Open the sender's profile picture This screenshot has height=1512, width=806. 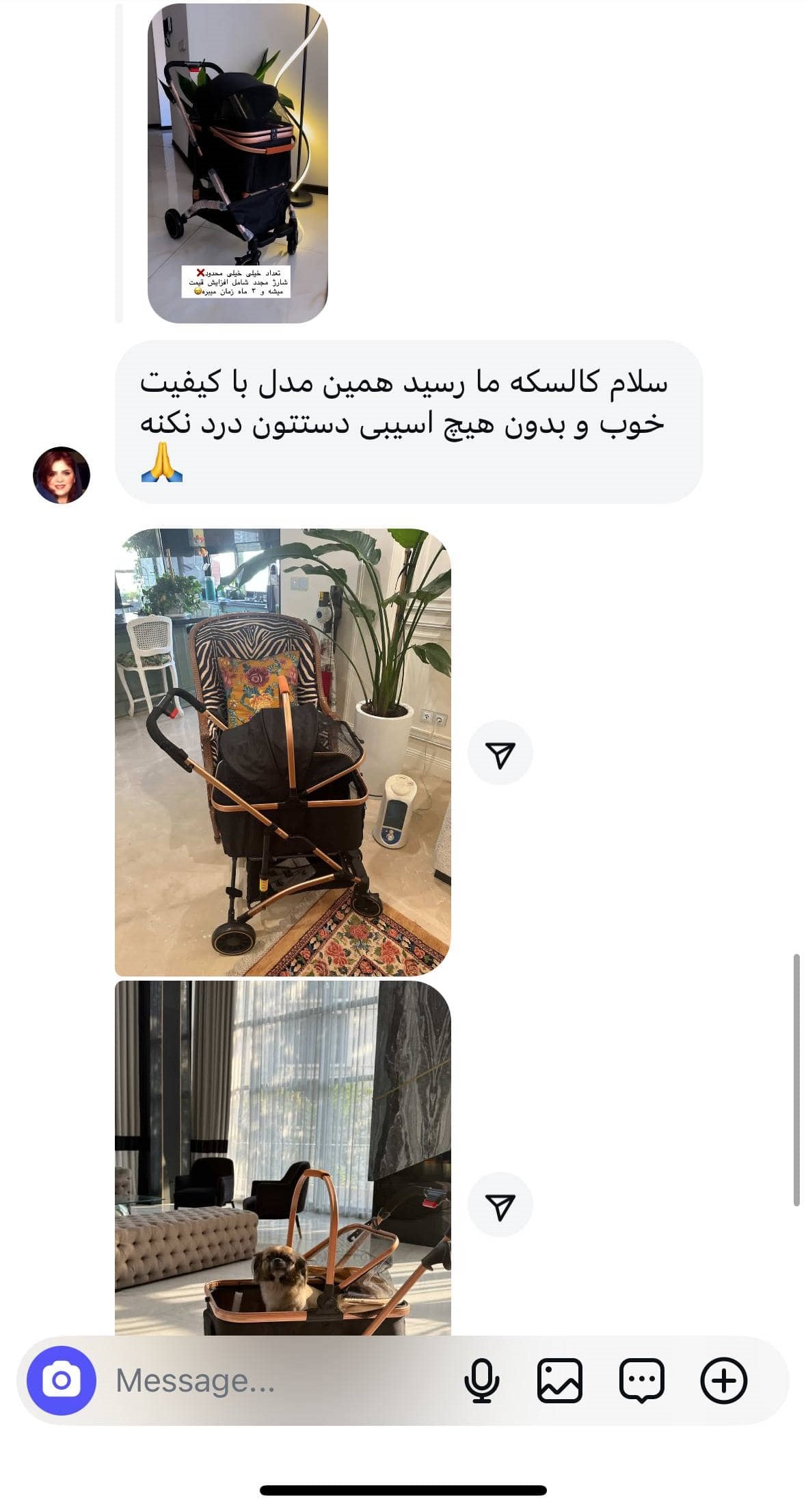pos(62,475)
